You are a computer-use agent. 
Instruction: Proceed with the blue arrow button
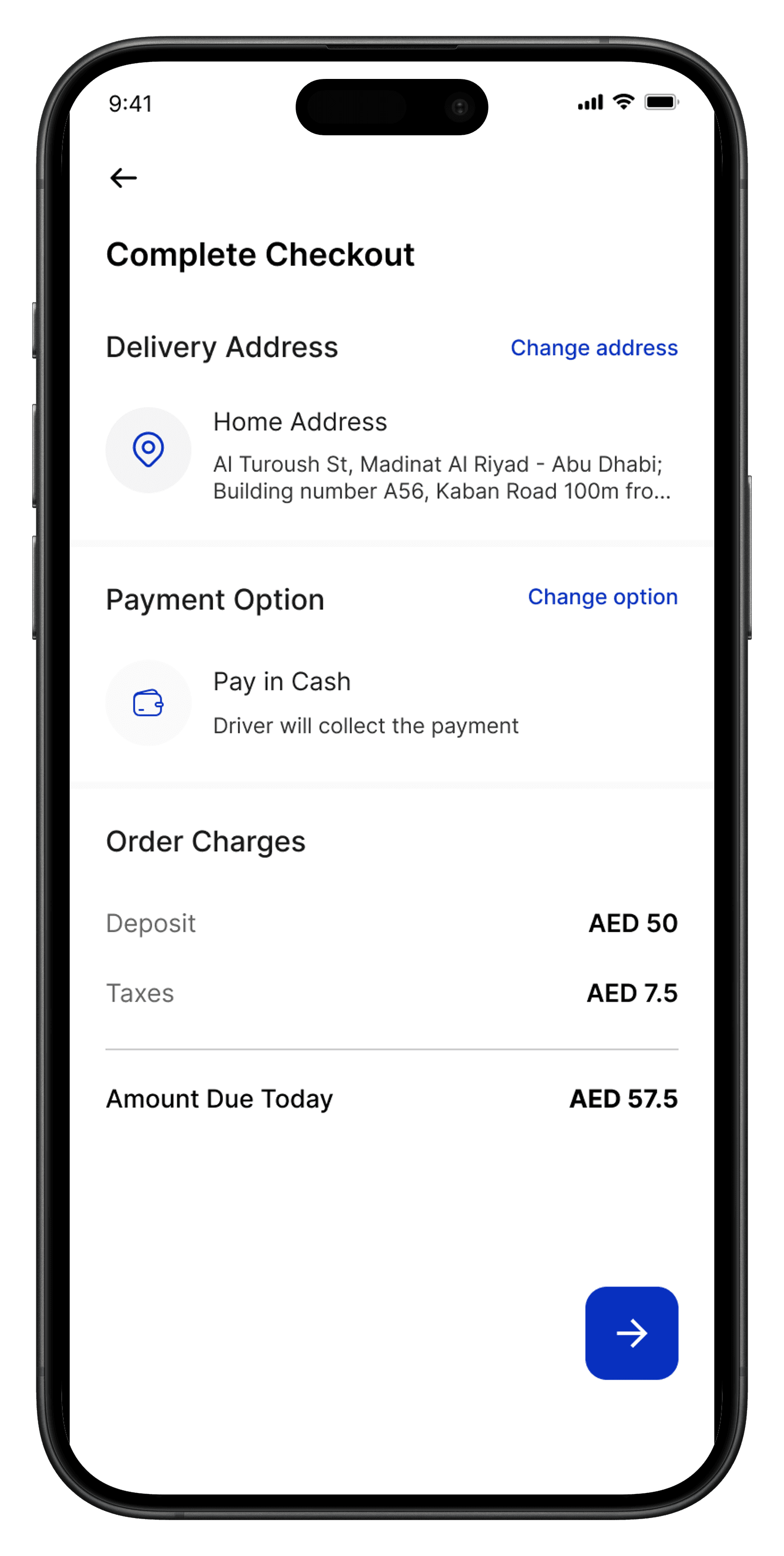[631, 1333]
